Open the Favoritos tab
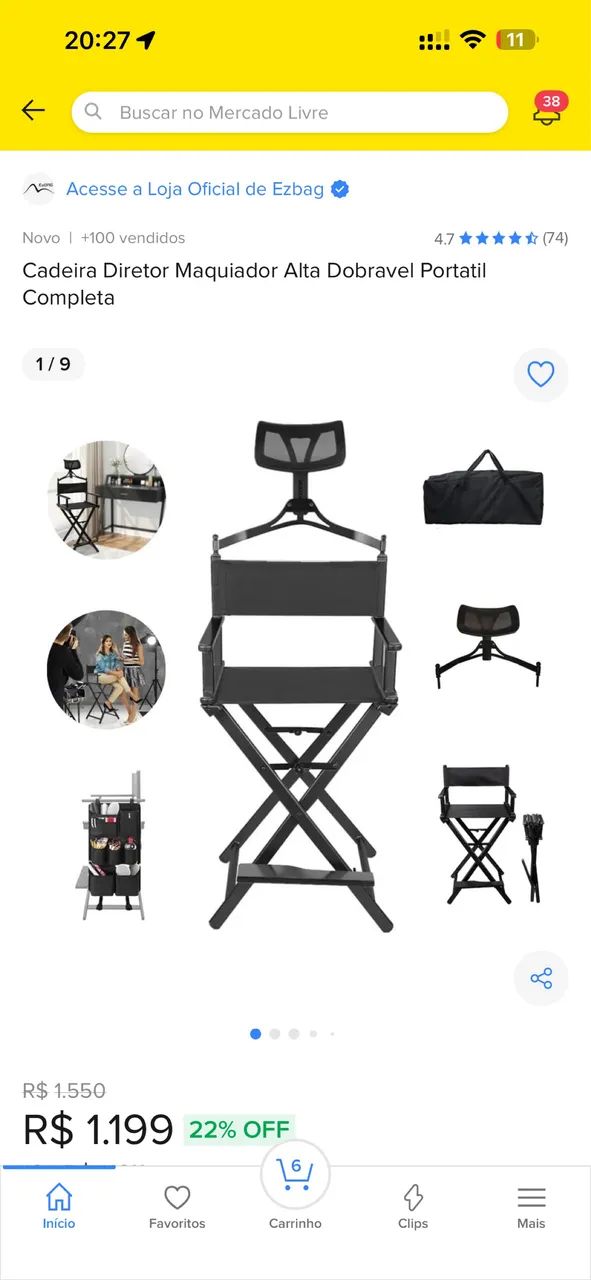 (x=177, y=1205)
